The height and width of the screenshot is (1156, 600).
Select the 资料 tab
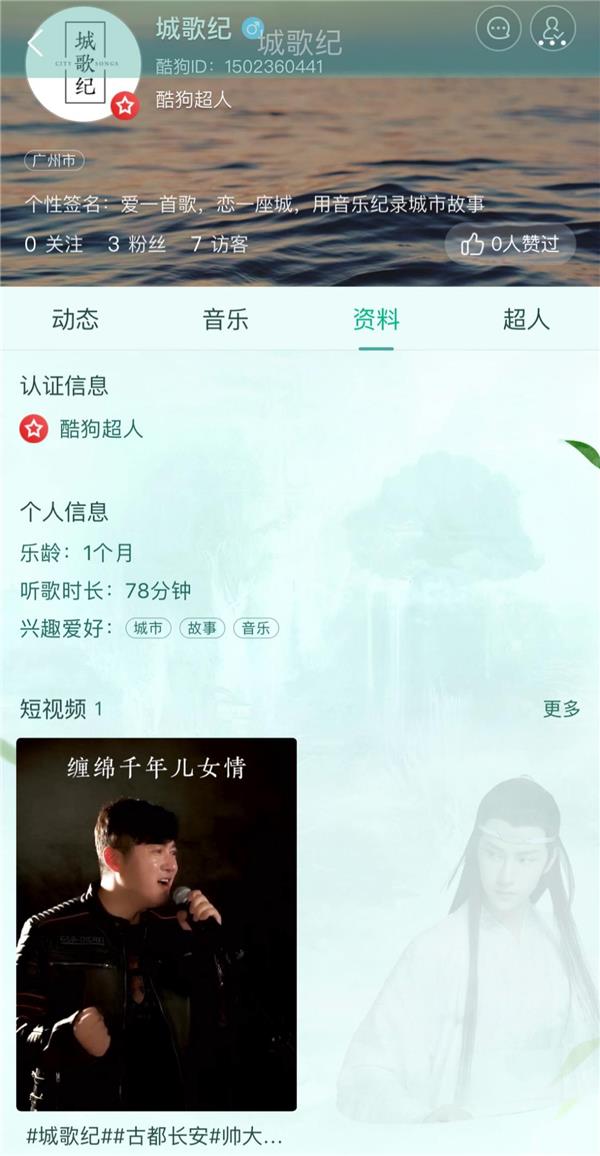tap(376, 320)
